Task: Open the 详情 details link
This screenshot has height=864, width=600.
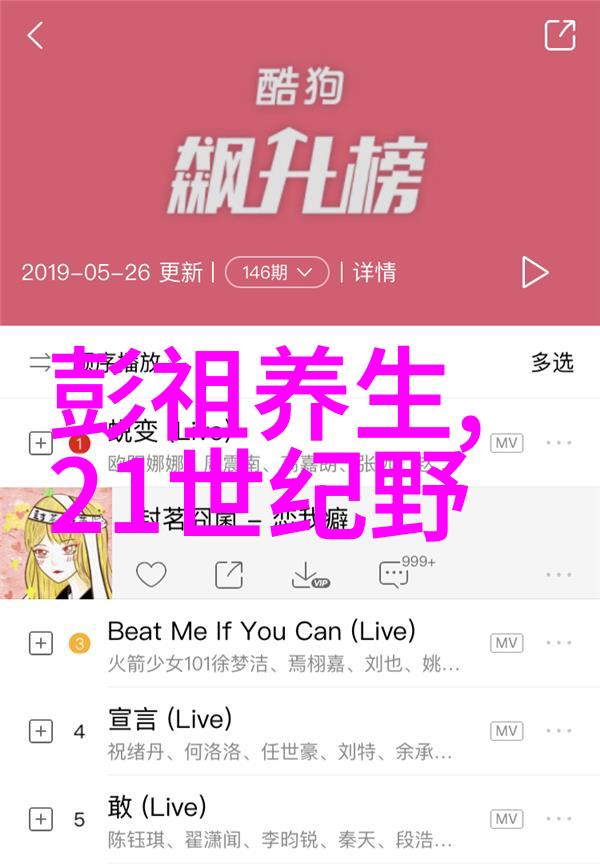Action: click(375, 272)
